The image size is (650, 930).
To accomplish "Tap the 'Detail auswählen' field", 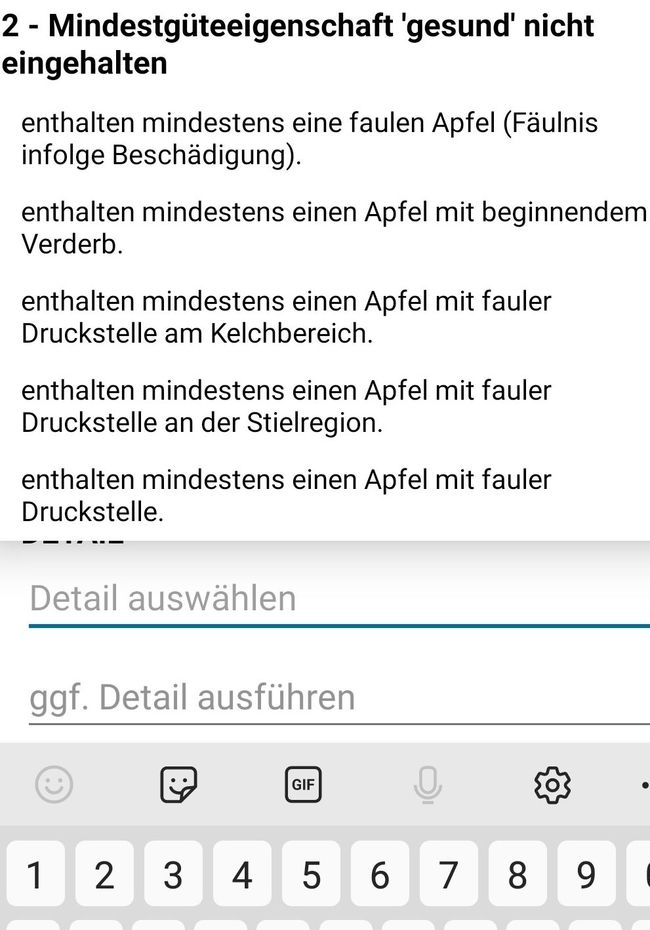I will pyautogui.click(x=337, y=599).
